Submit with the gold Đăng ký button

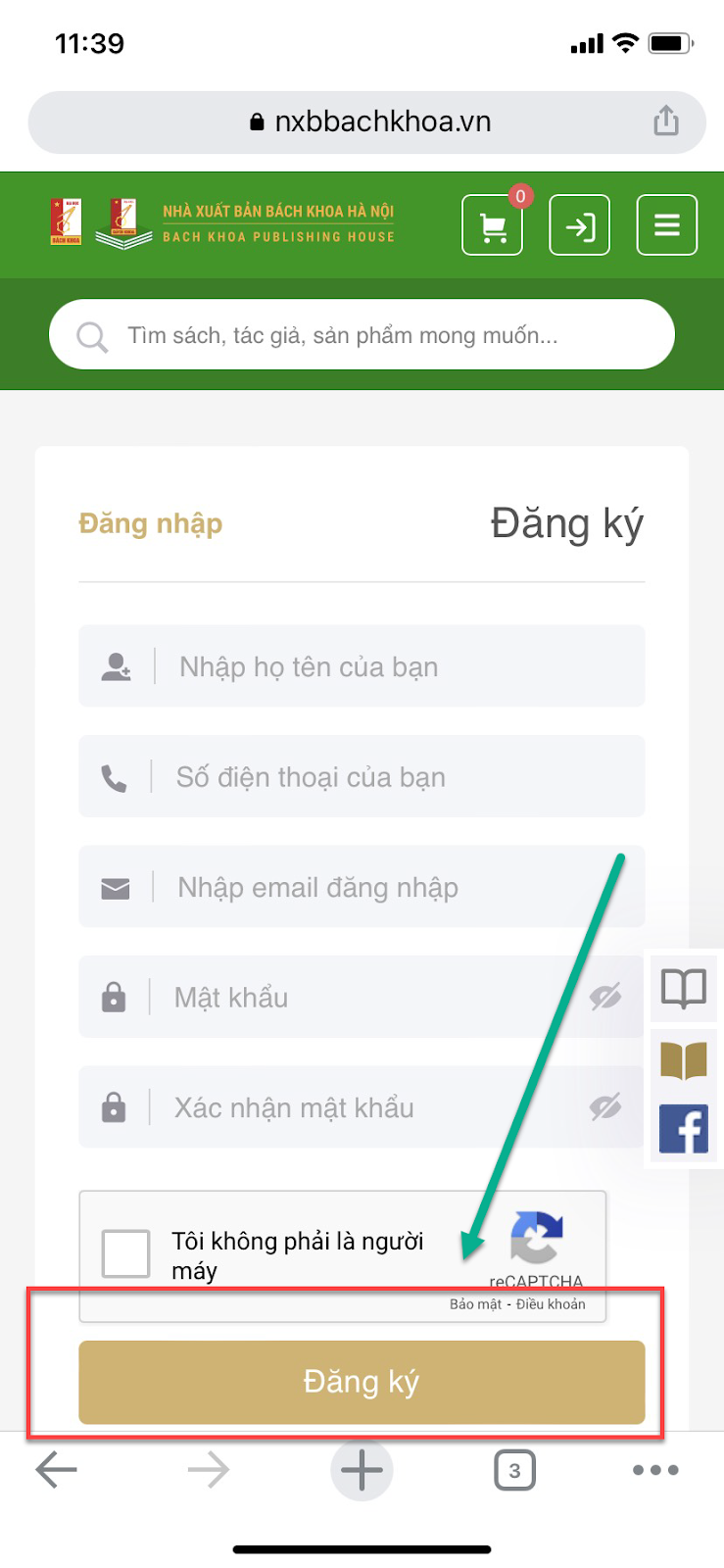click(362, 1382)
